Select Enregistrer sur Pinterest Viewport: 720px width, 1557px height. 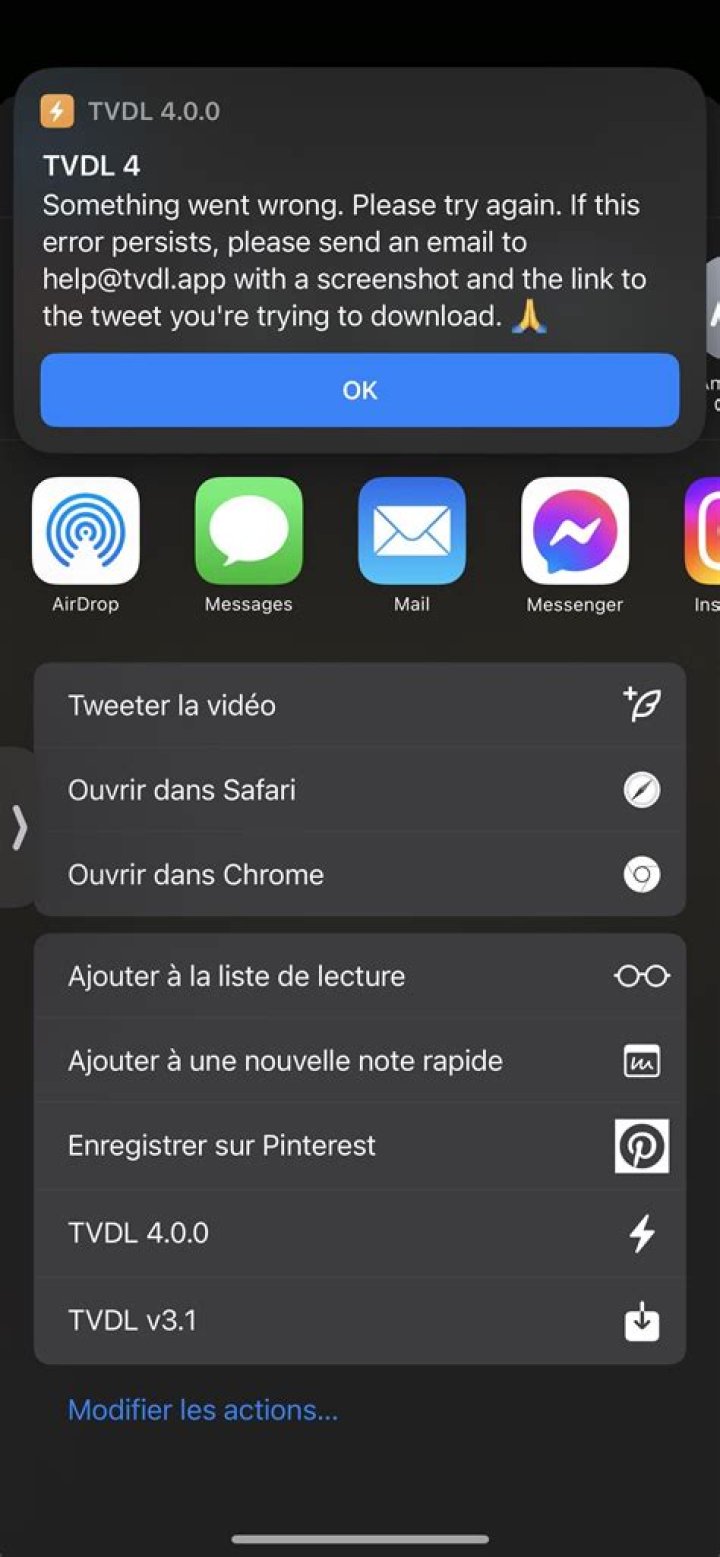(360, 1146)
